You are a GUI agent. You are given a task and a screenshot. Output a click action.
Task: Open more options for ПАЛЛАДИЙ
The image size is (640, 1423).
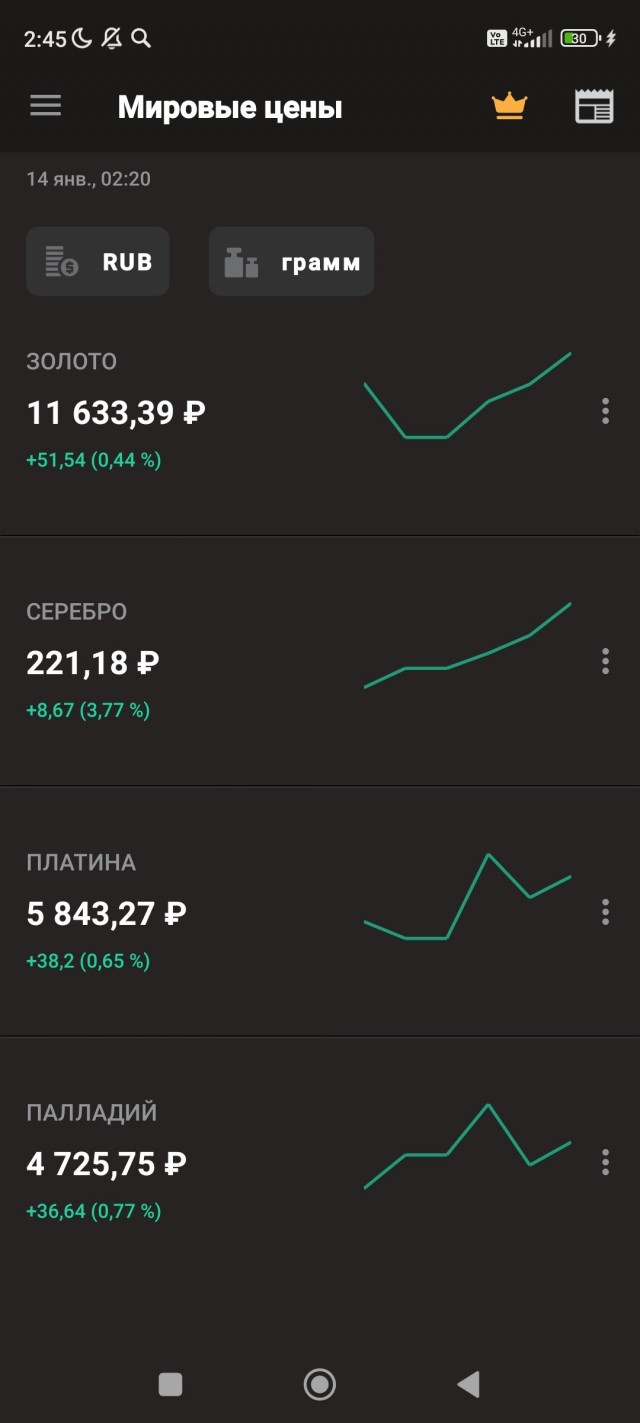pyautogui.click(x=605, y=1162)
